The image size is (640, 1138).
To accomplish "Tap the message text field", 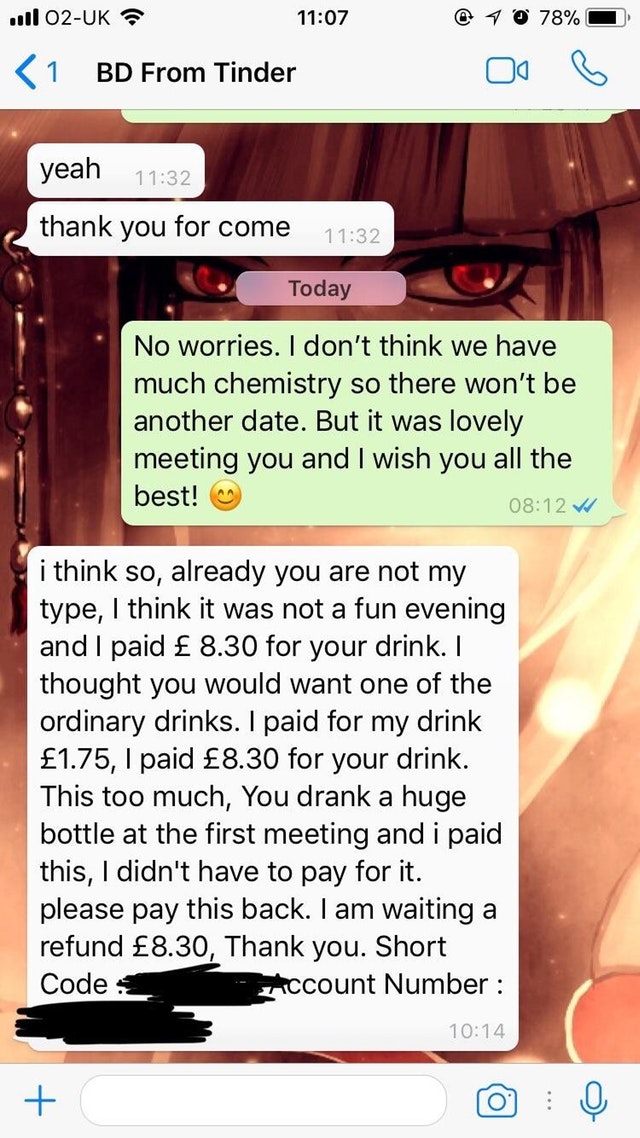I will [x=263, y=1100].
